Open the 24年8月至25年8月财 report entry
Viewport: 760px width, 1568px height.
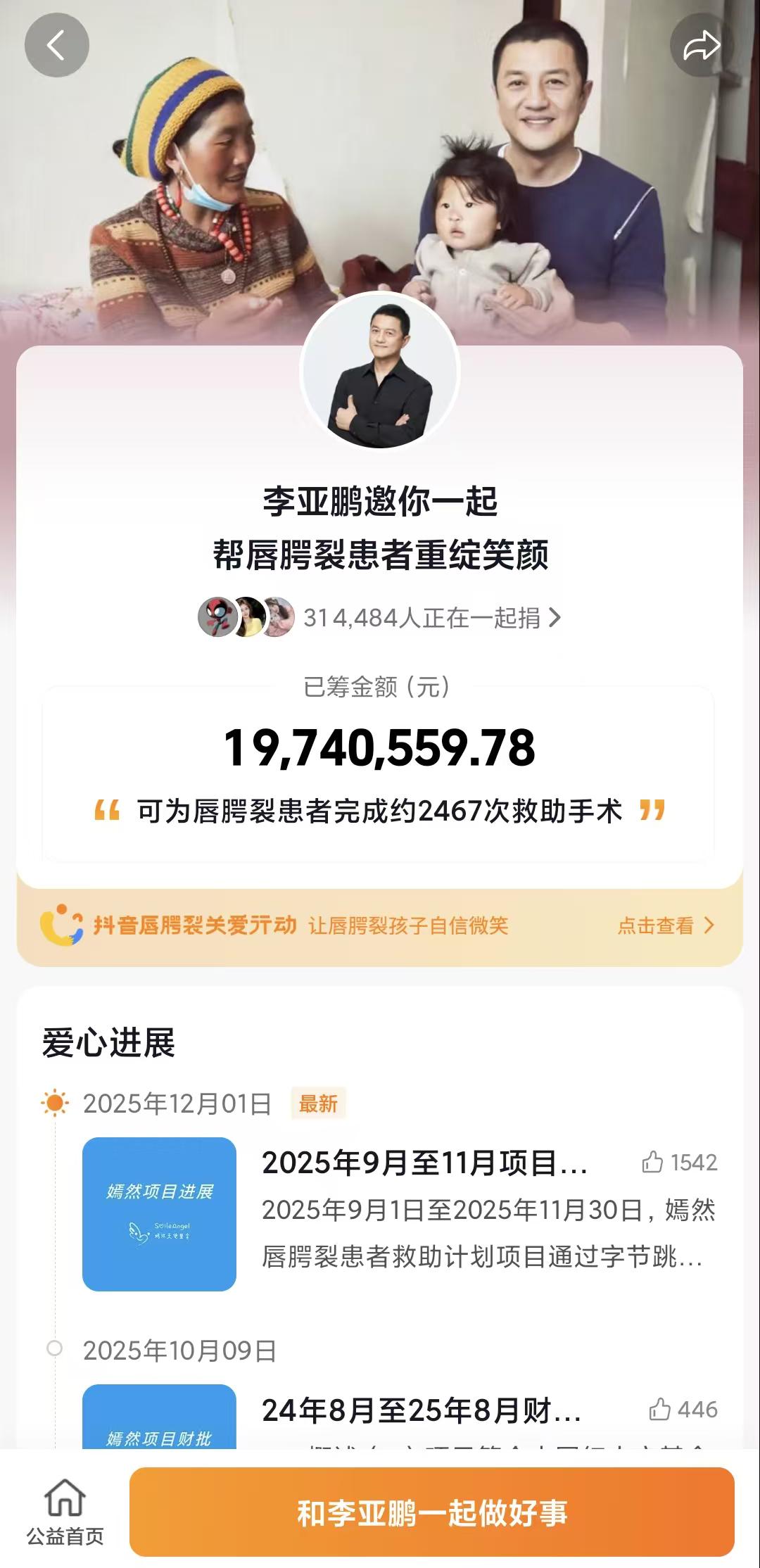coord(421,1410)
